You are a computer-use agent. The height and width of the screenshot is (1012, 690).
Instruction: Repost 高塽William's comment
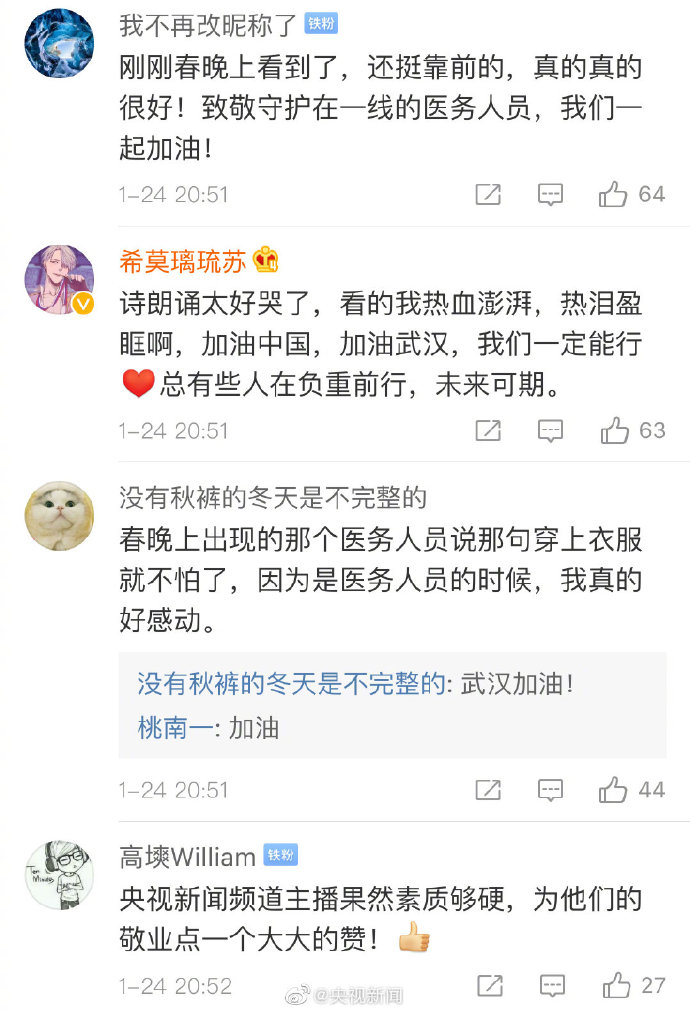point(488,986)
